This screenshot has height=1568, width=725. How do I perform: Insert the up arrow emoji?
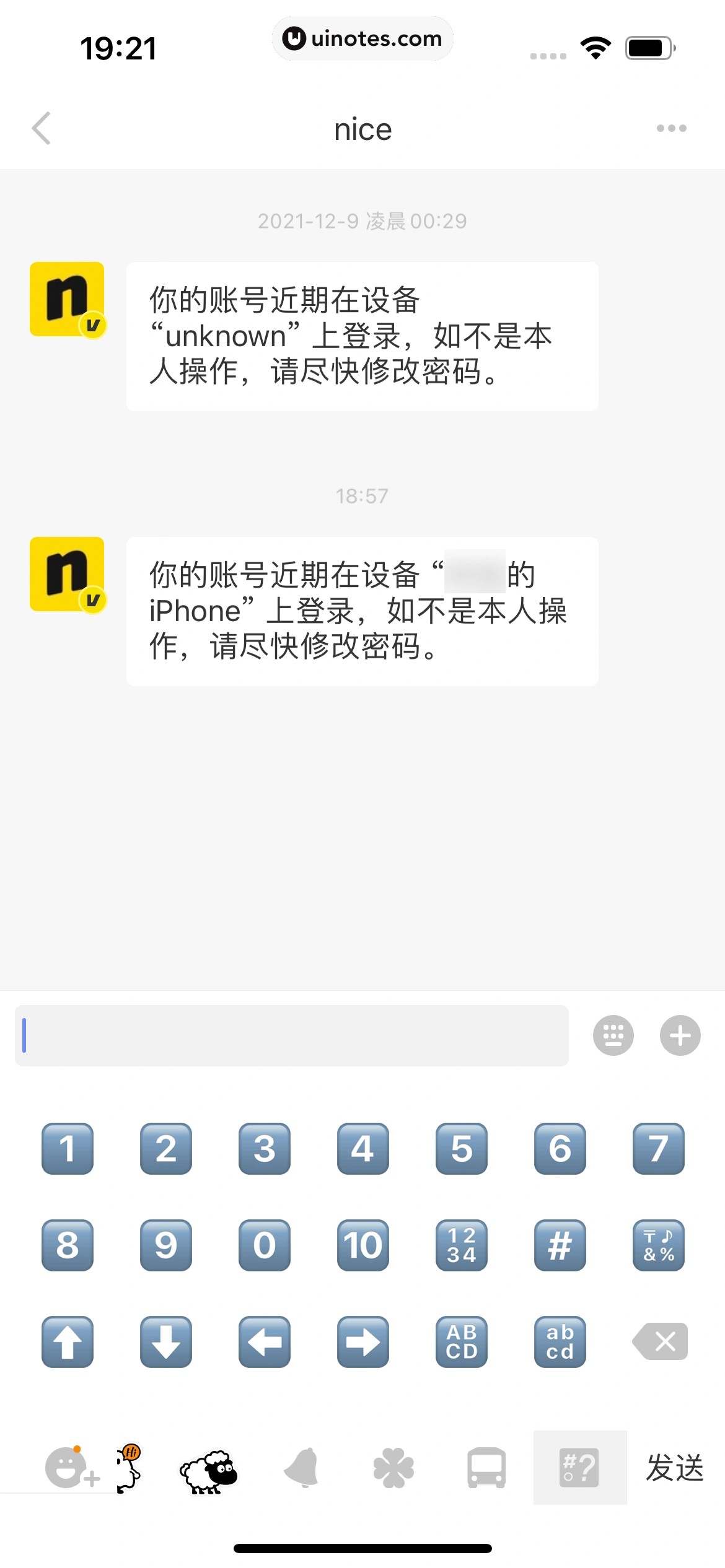pos(68,1342)
